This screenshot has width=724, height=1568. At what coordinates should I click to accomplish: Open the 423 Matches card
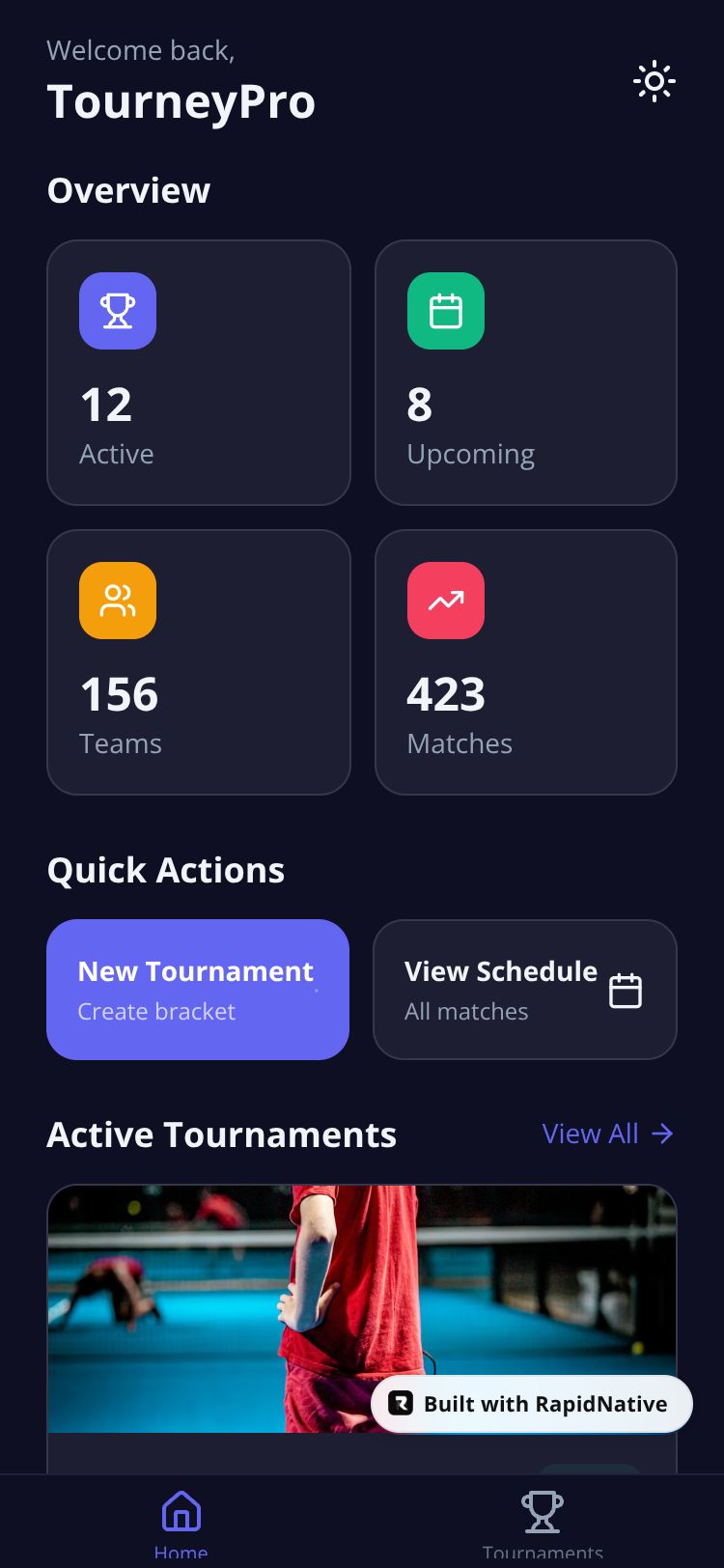pos(526,662)
